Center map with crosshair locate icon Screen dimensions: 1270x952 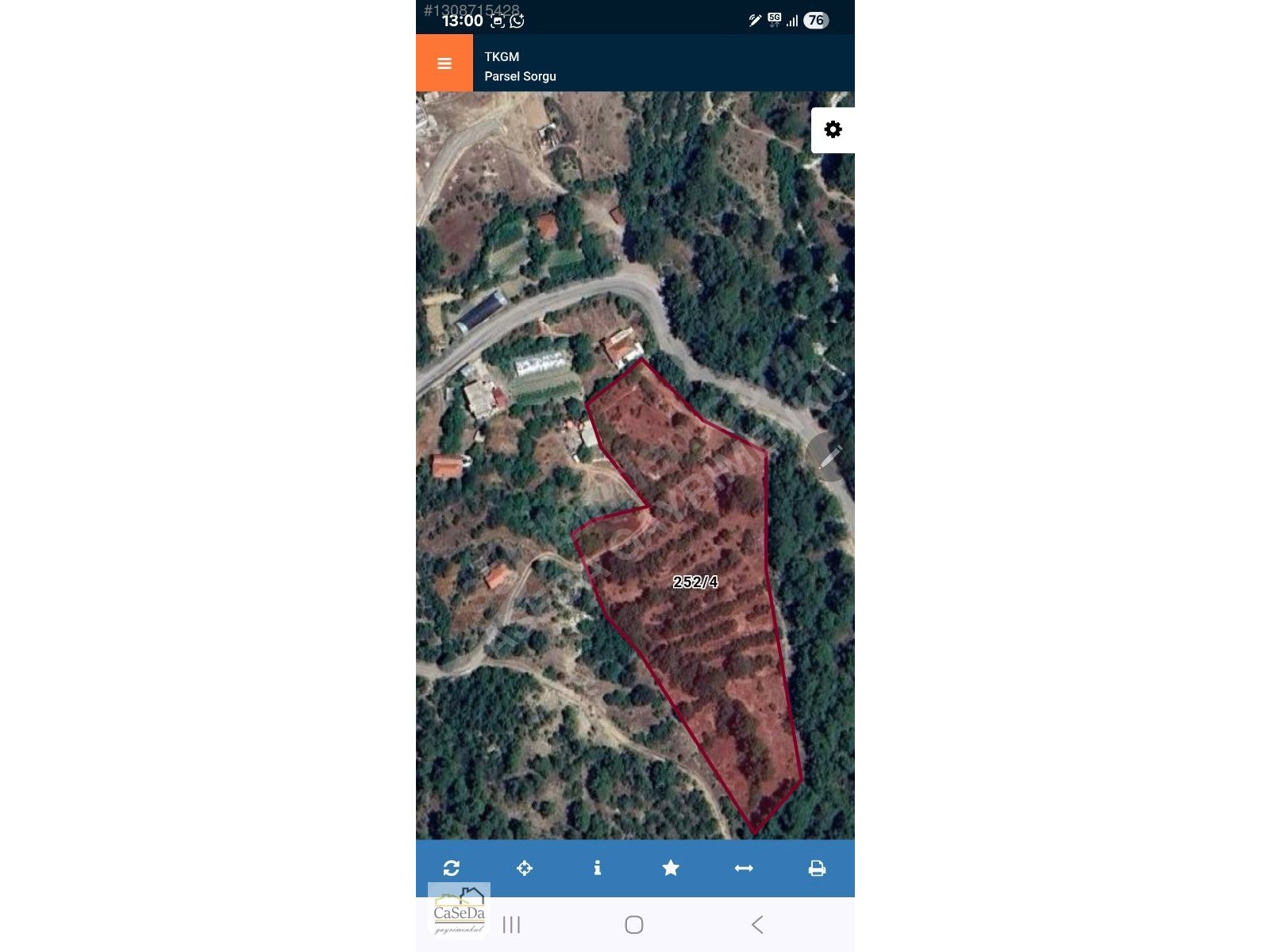[525, 868]
